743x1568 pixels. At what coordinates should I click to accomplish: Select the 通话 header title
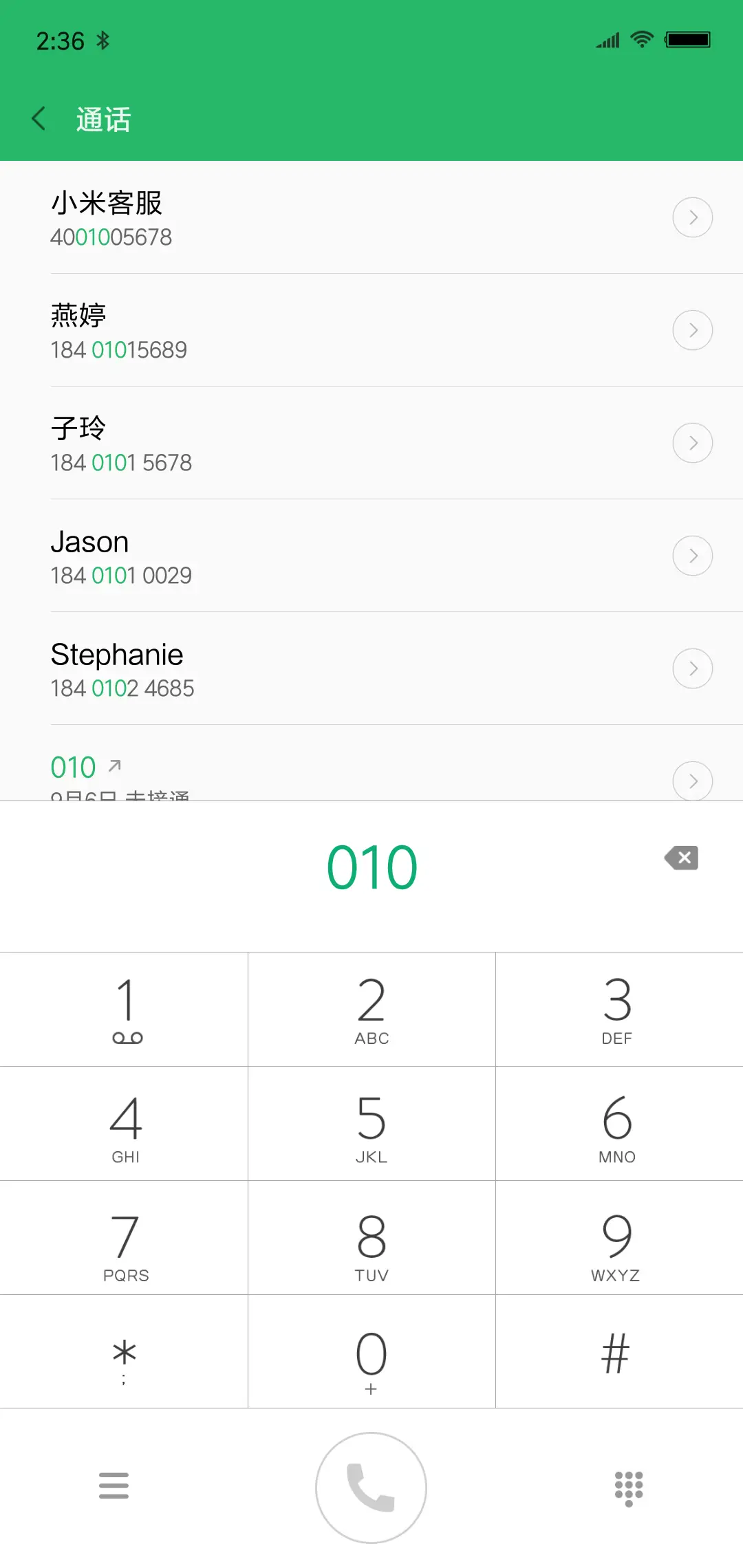[x=102, y=118]
